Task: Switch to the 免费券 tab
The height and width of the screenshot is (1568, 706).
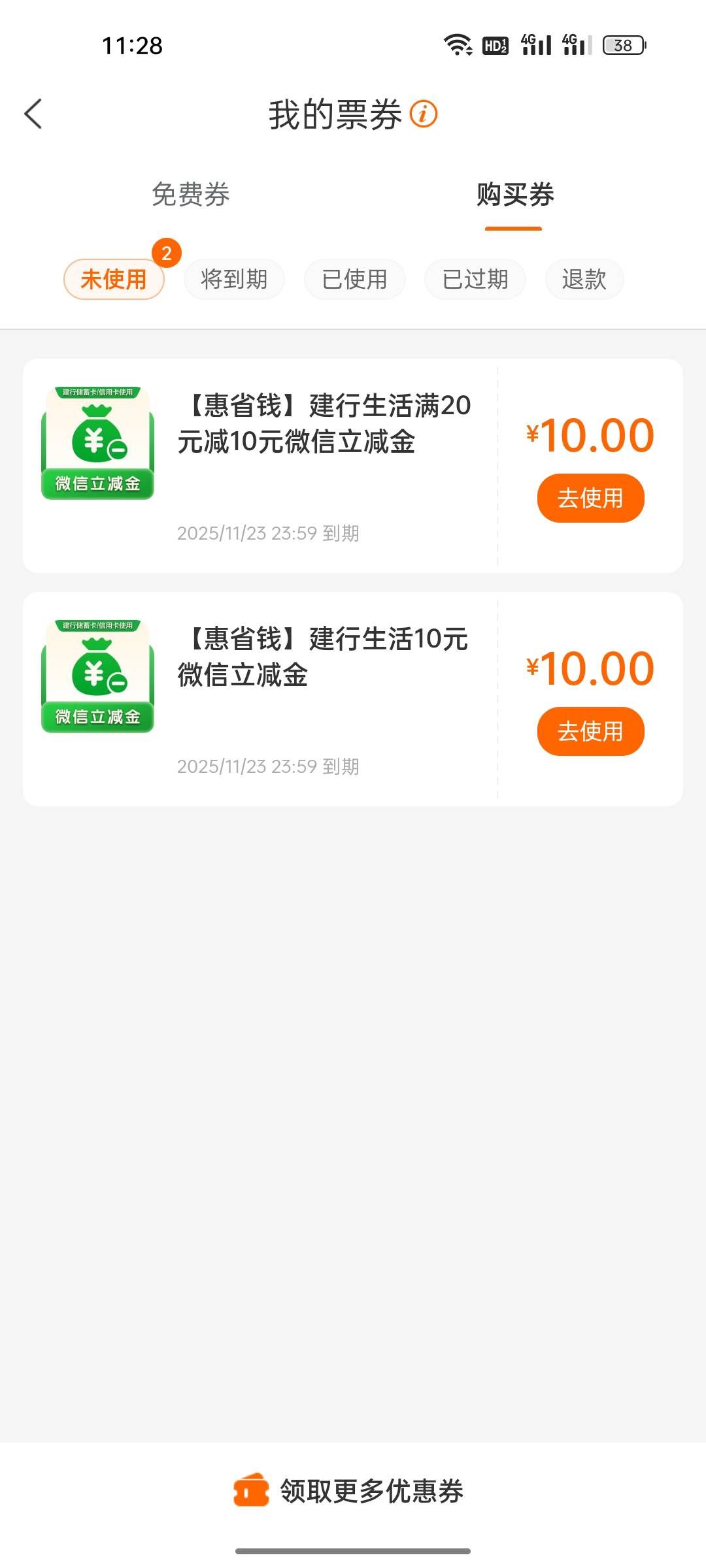Action: click(x=190, y=195)
